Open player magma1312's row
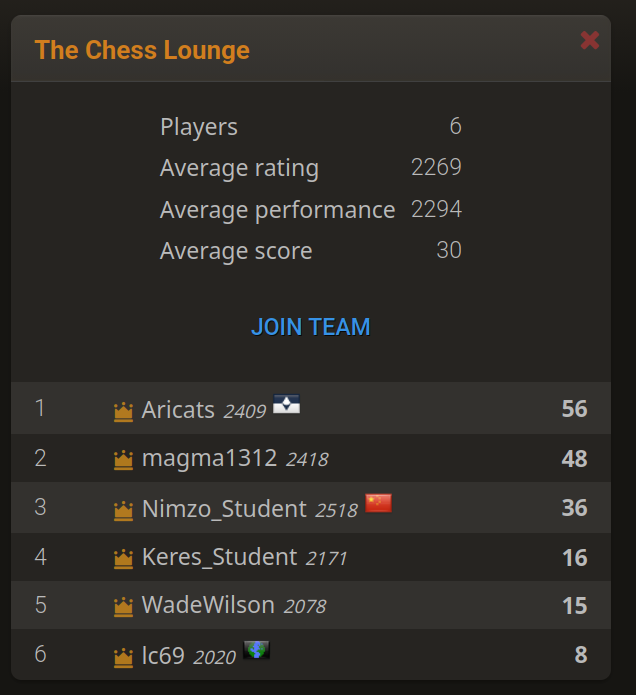Image resolution: width=636 pixels, height=695 pixels. pos(311,458)
